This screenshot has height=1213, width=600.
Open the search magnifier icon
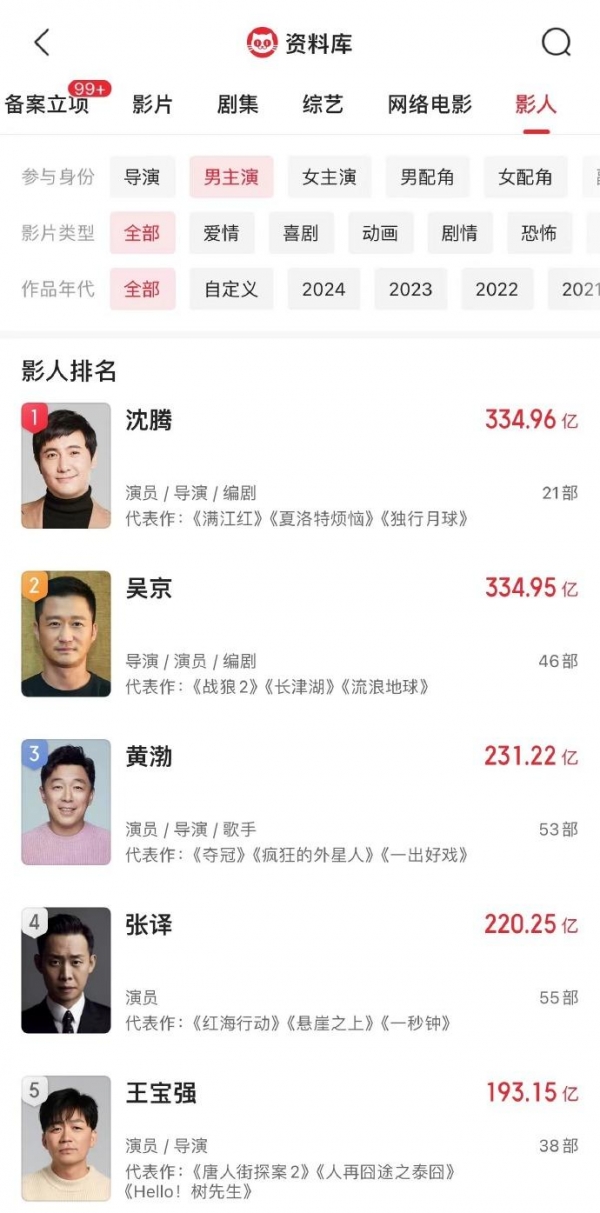(x=556, y=42)
